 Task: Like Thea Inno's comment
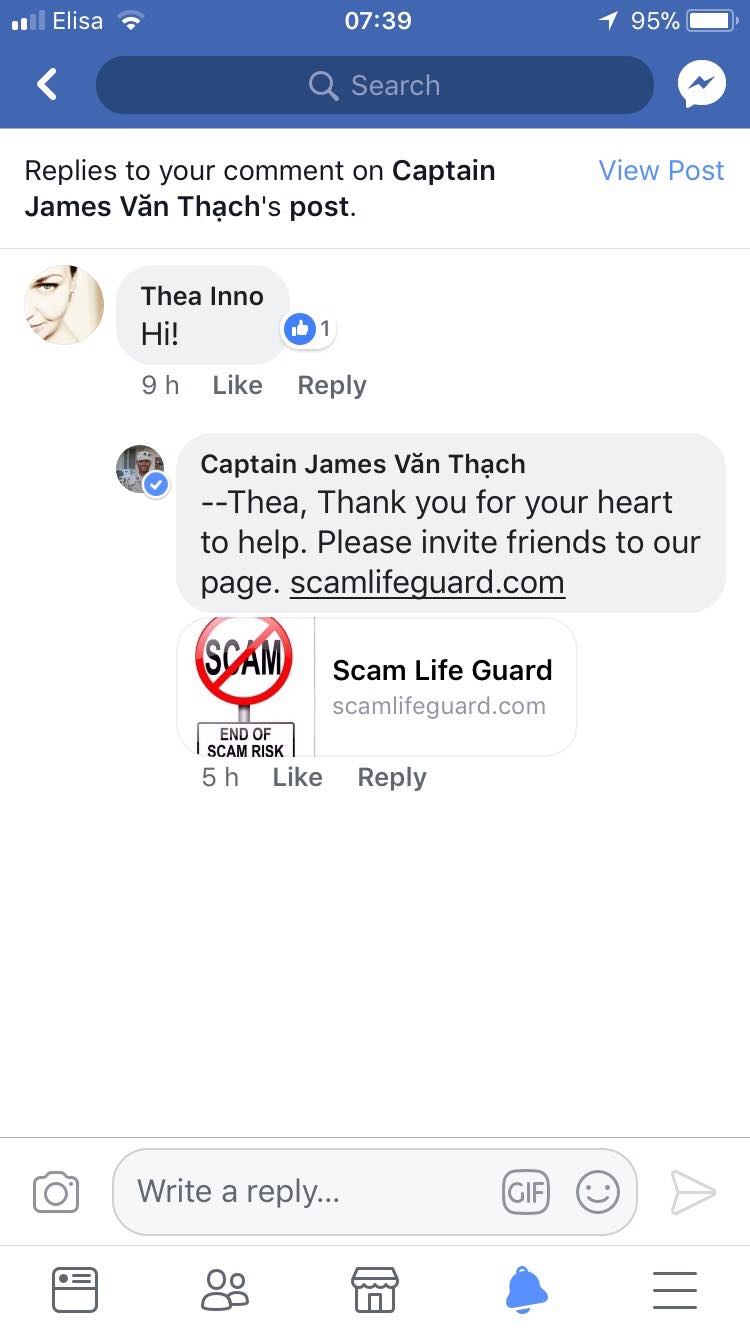tap(237, 385)
